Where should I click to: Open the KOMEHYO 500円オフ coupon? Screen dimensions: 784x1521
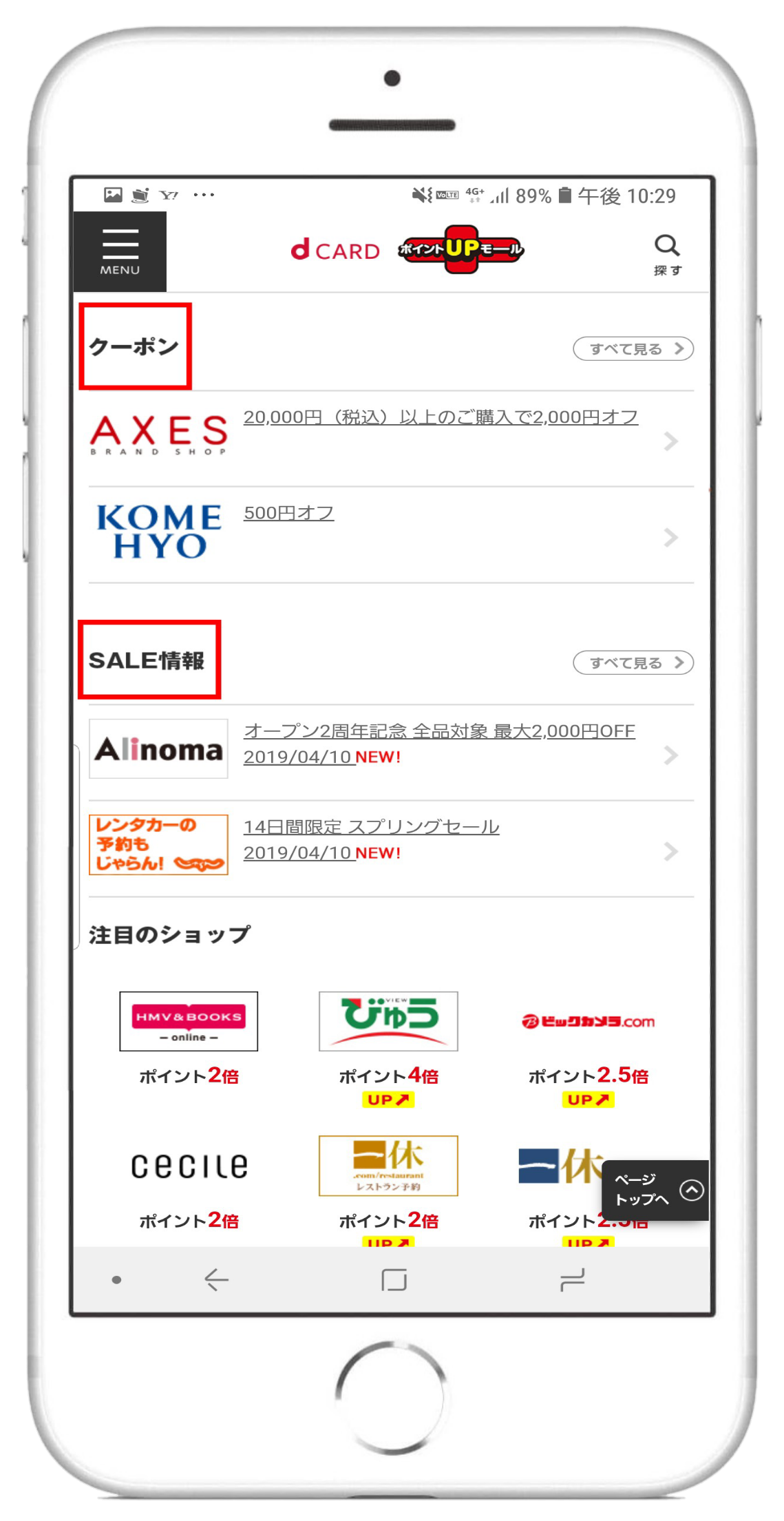click(391, 535)
